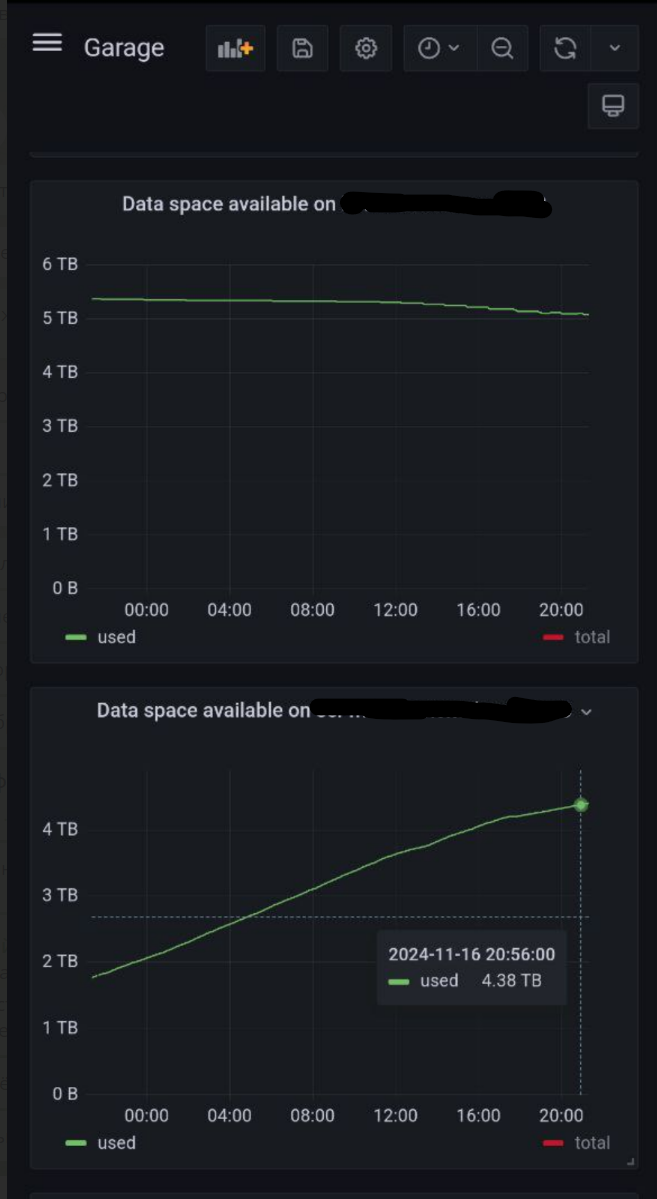Screen dimensions: 657x1199
Task: Toggle 'total' series in second panel legend
Action: point(591,1142)
